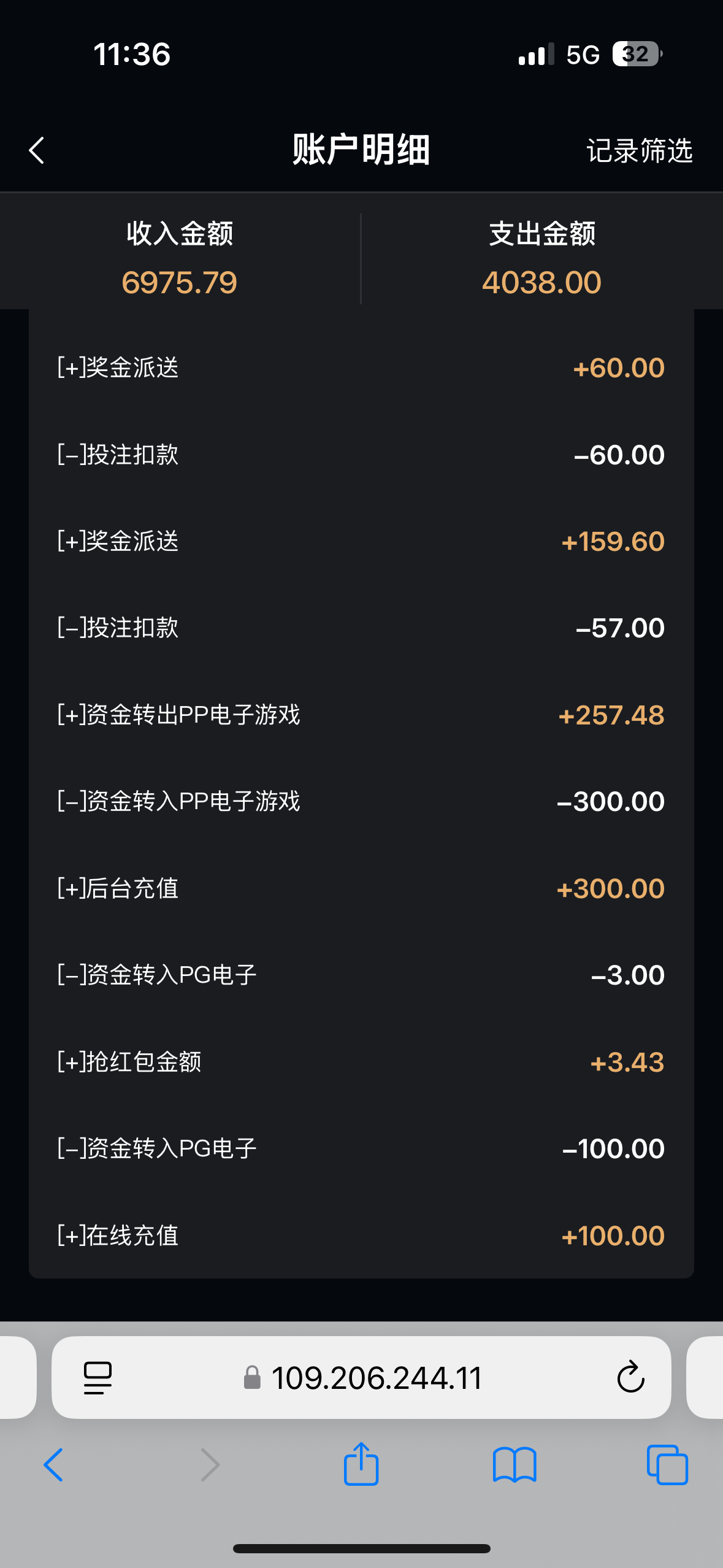
Task: Switch to the 收入金额 summary
Action: tap(180, 258)
